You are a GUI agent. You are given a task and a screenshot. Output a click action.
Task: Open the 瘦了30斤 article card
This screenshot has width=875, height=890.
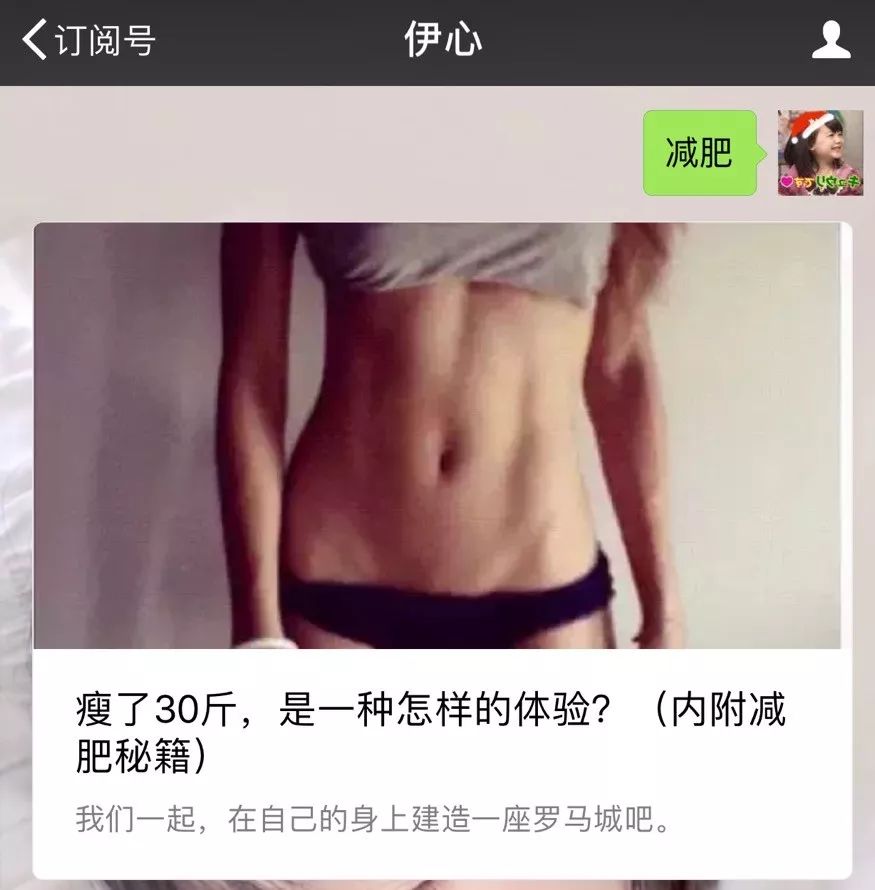coord(442,550)
